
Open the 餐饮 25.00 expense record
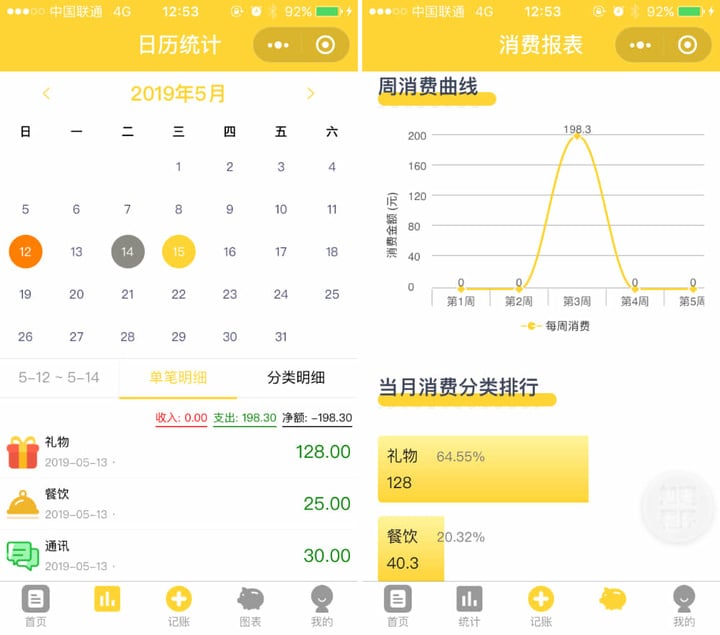tap(180, 504)
